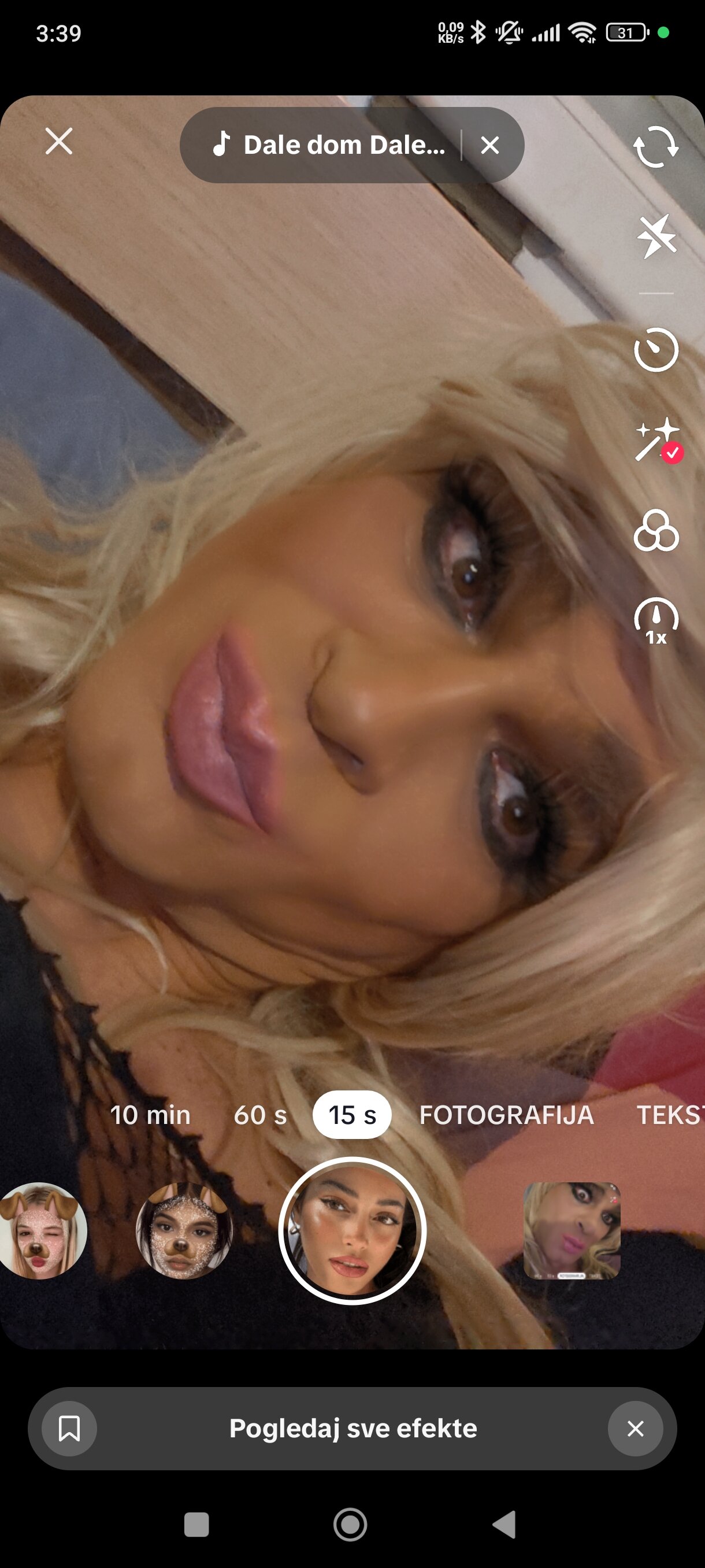Change the 1x recording speed
Viewport: 705px width, 1568px height.
pyautogui.click(x=656, y=621)
